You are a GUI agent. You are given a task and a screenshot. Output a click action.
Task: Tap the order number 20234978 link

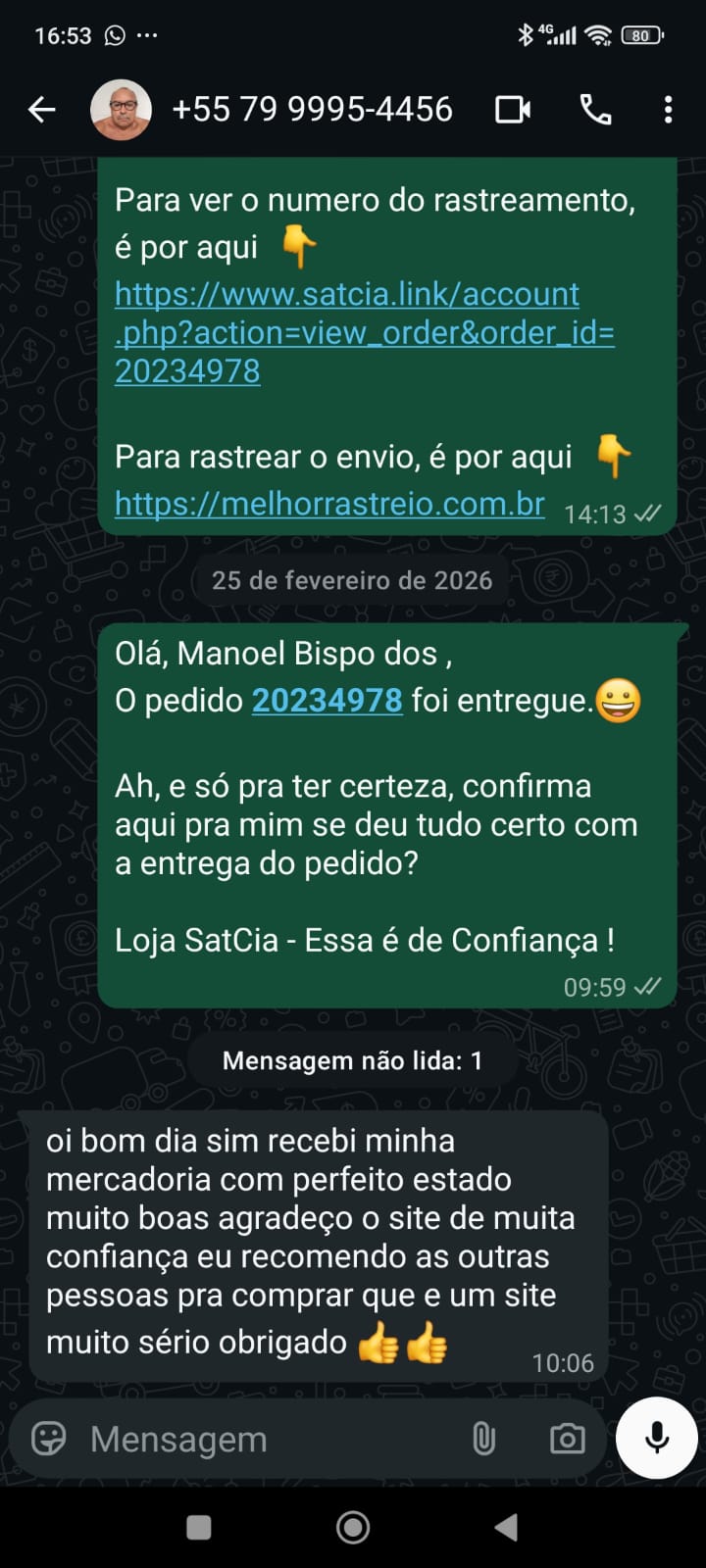[327, 701]
